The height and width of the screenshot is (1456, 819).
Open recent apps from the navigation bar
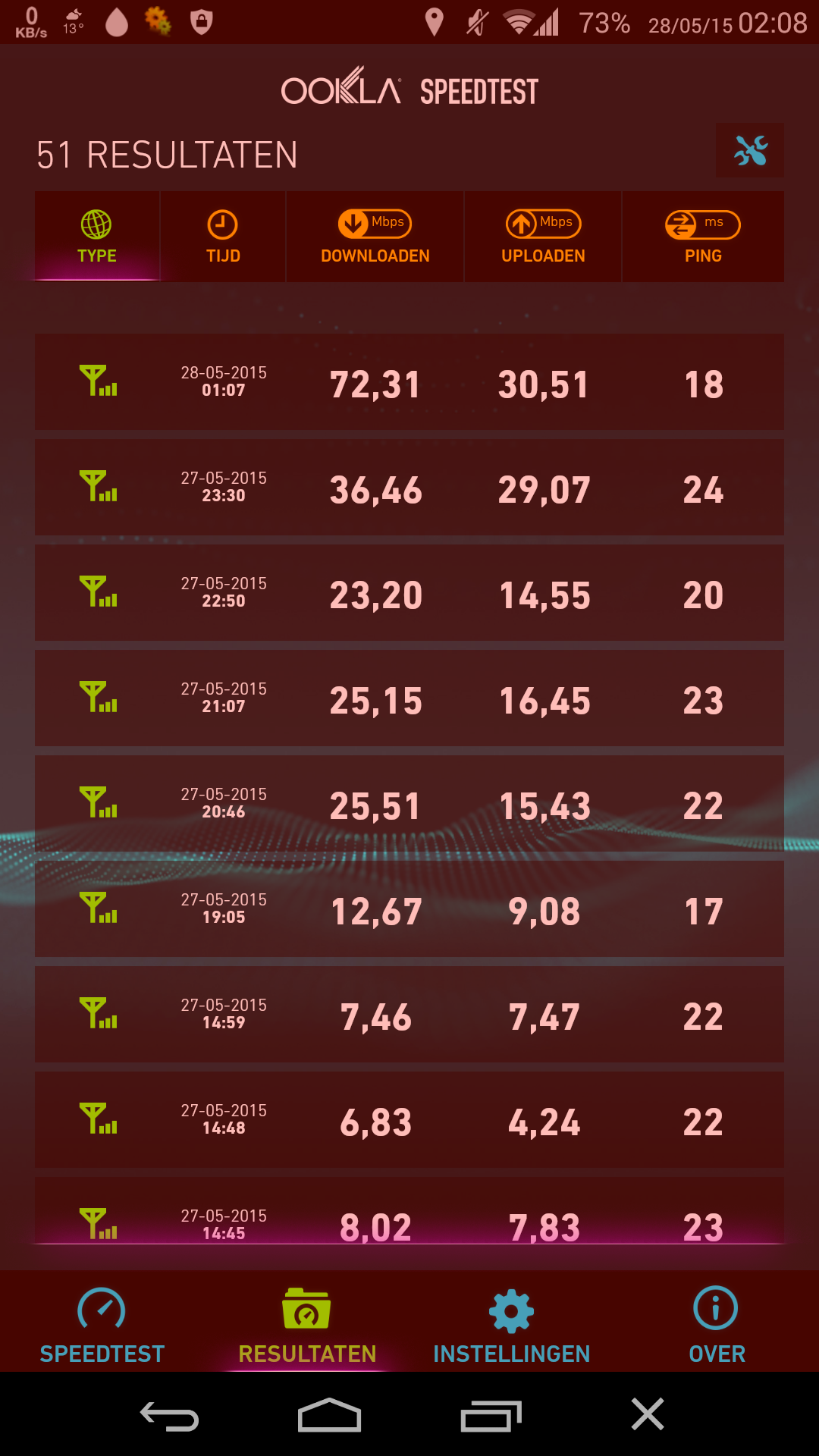(491, 1415)
